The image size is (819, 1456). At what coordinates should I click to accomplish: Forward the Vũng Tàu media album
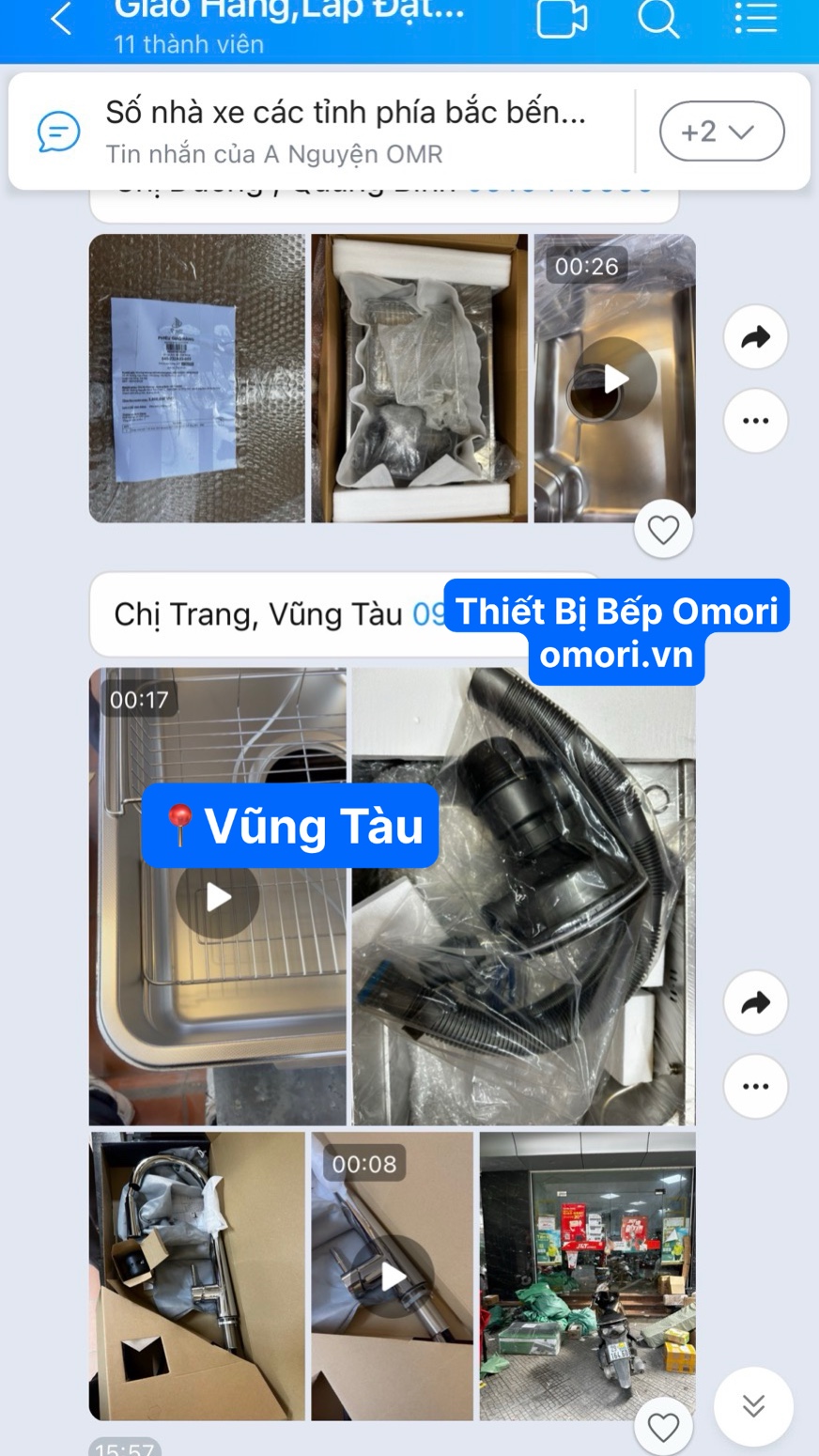(x=755, y=1003)
